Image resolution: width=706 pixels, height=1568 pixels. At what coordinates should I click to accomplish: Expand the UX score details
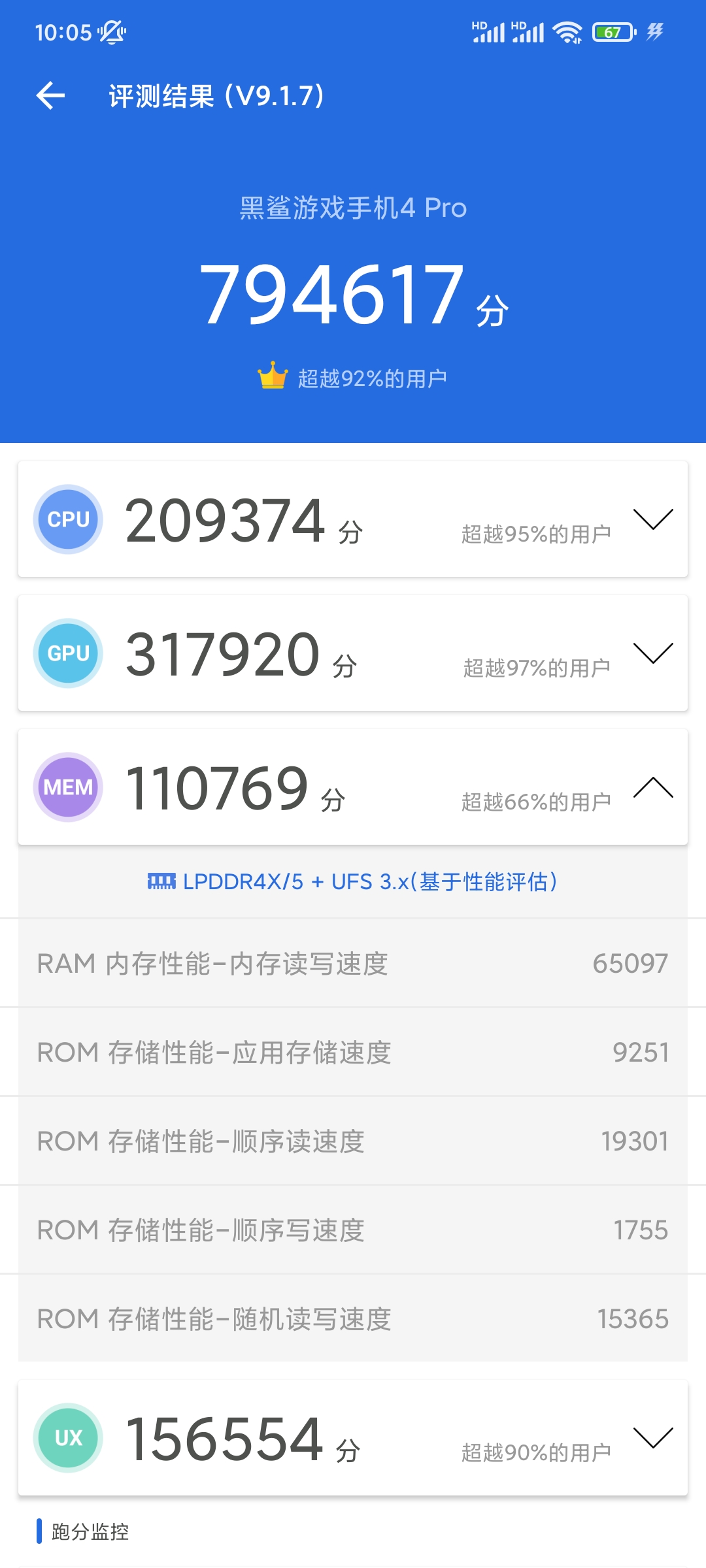coord(652,1438)
